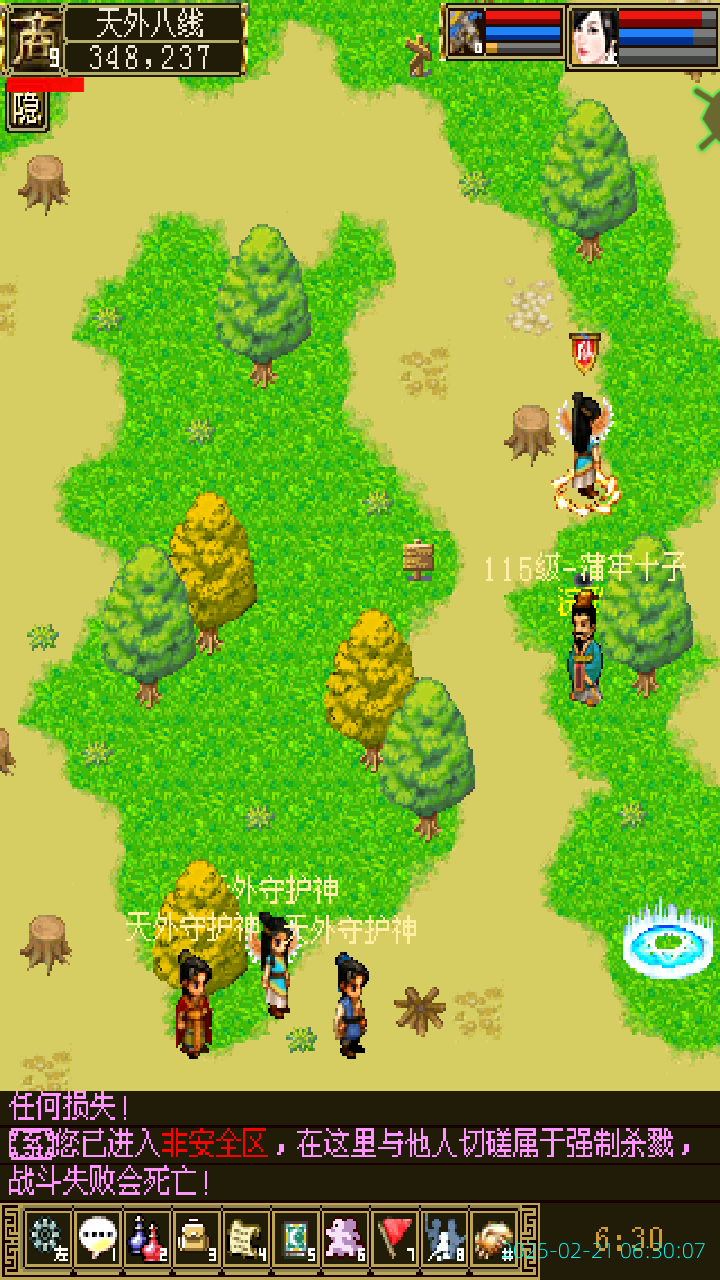Tap the last hotbar shortcut marked #

(x=494, y=1238)
